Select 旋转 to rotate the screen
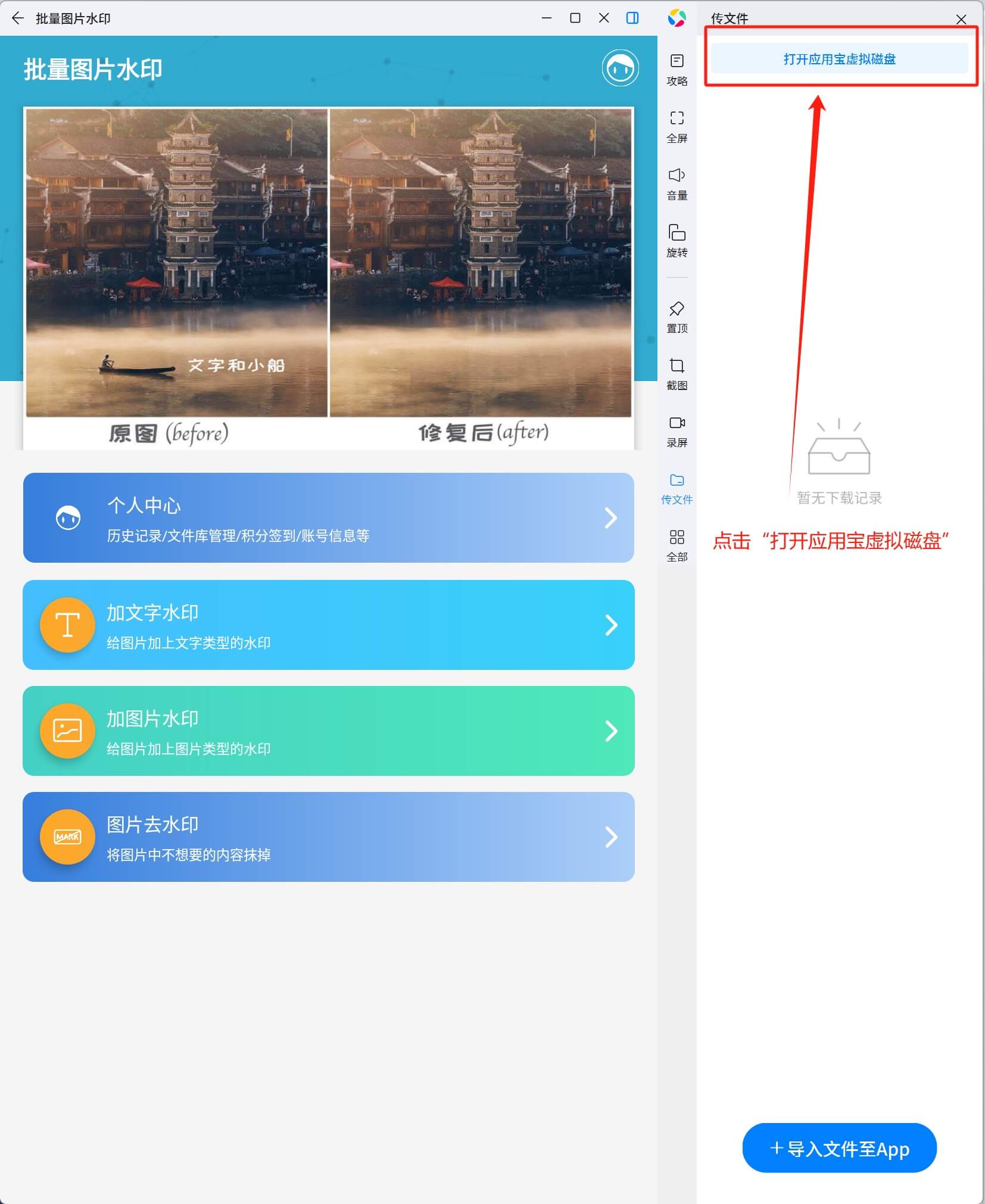This screenshot has width=985, height=1204. (x=677, y=241)
